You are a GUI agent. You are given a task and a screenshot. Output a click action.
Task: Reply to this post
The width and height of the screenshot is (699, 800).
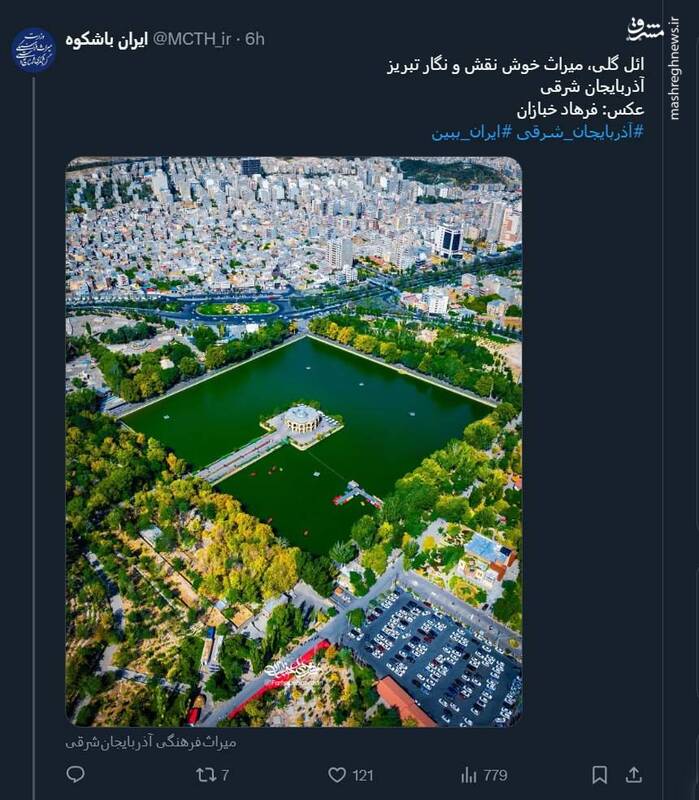[76, 775]
